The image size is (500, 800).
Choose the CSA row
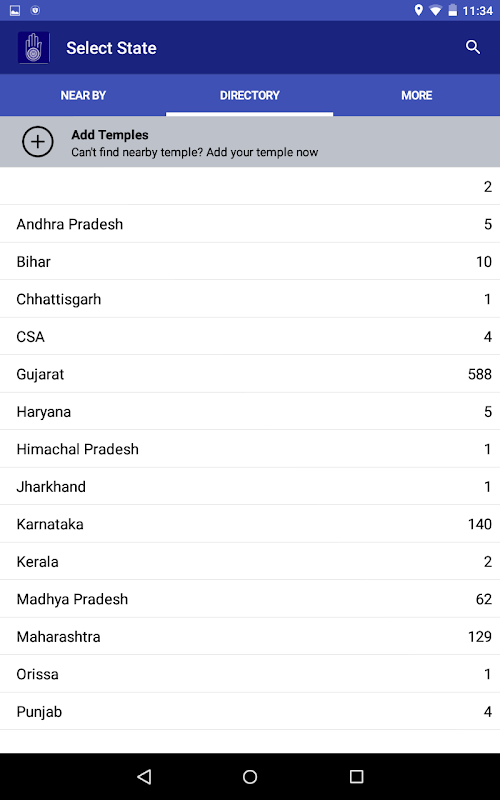click(x=250, y=336)
